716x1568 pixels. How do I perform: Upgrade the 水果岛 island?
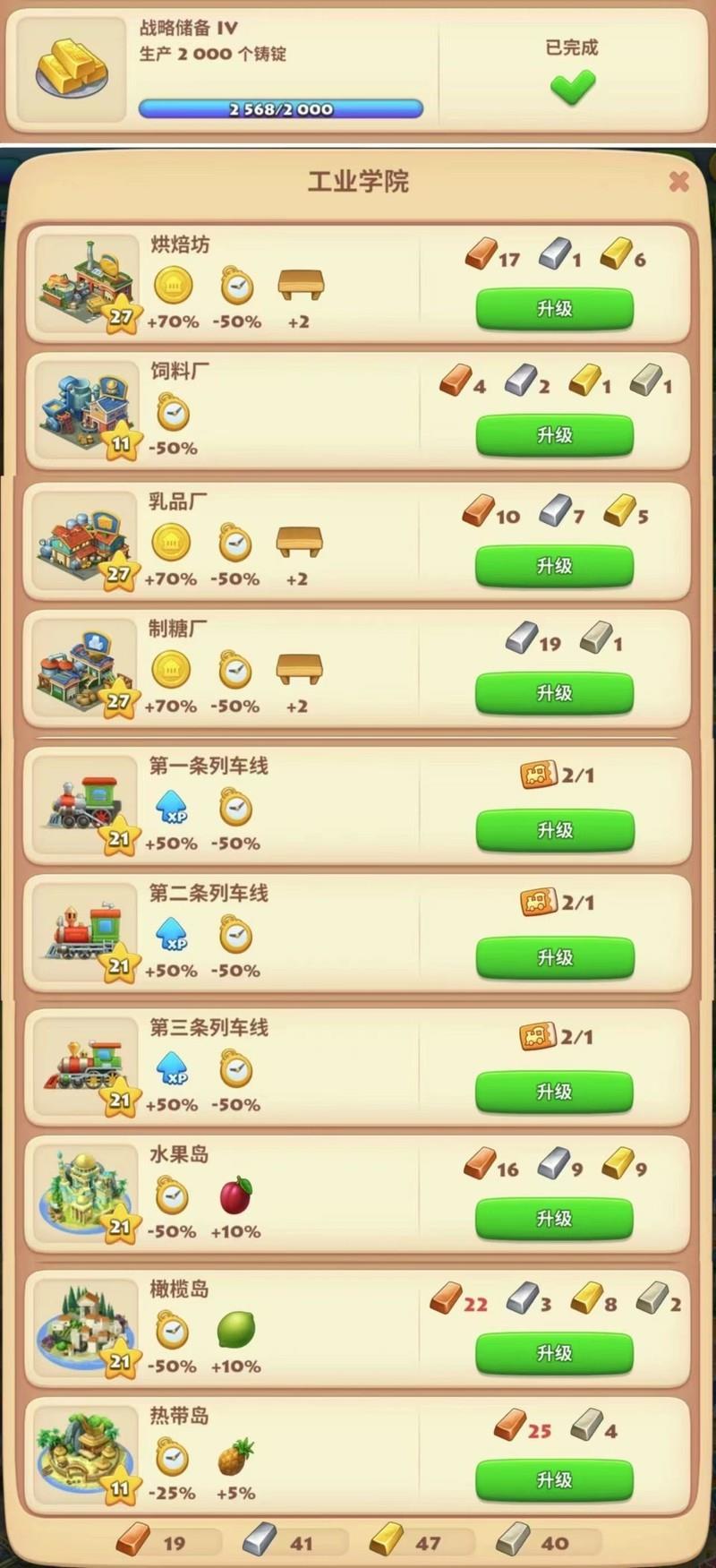pyautogui.click(x=554, y=1219)
